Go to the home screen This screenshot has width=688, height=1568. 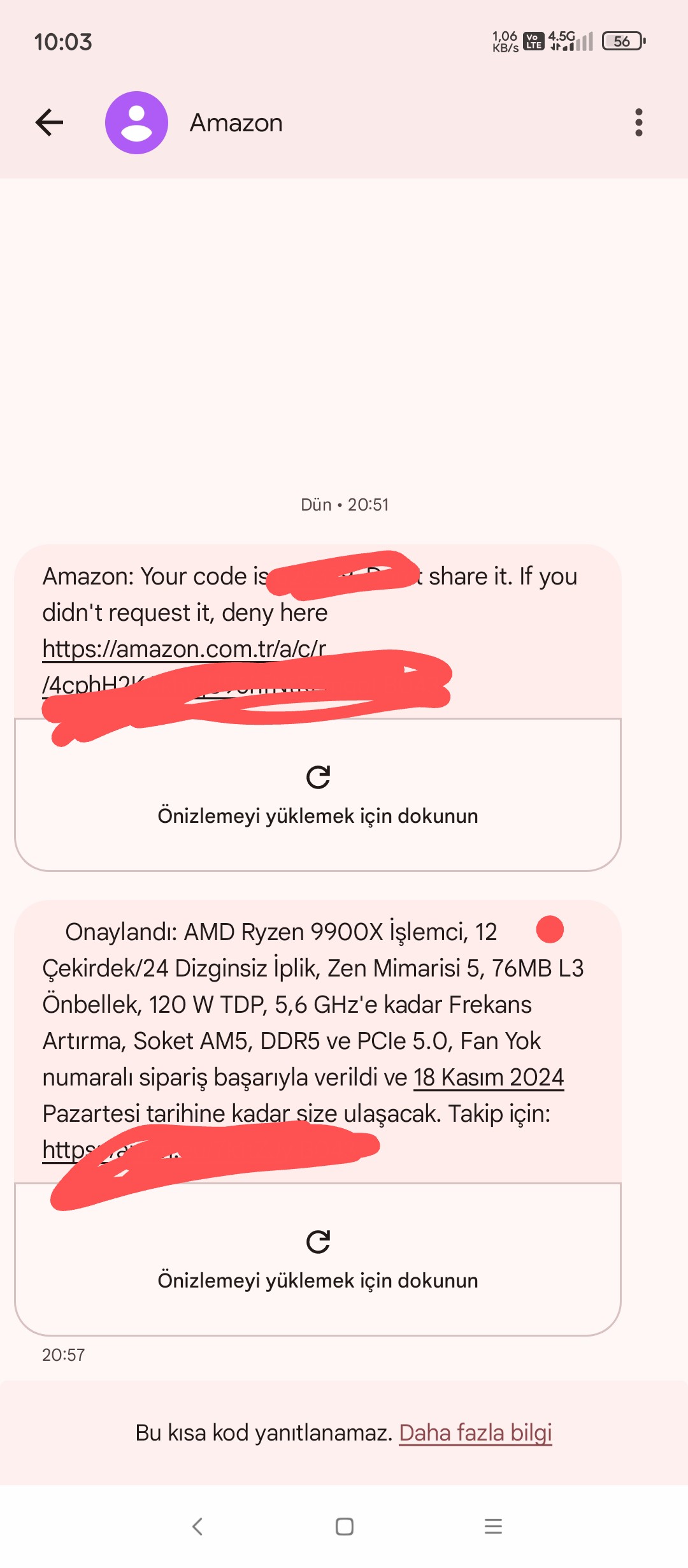click(345, 1527)
